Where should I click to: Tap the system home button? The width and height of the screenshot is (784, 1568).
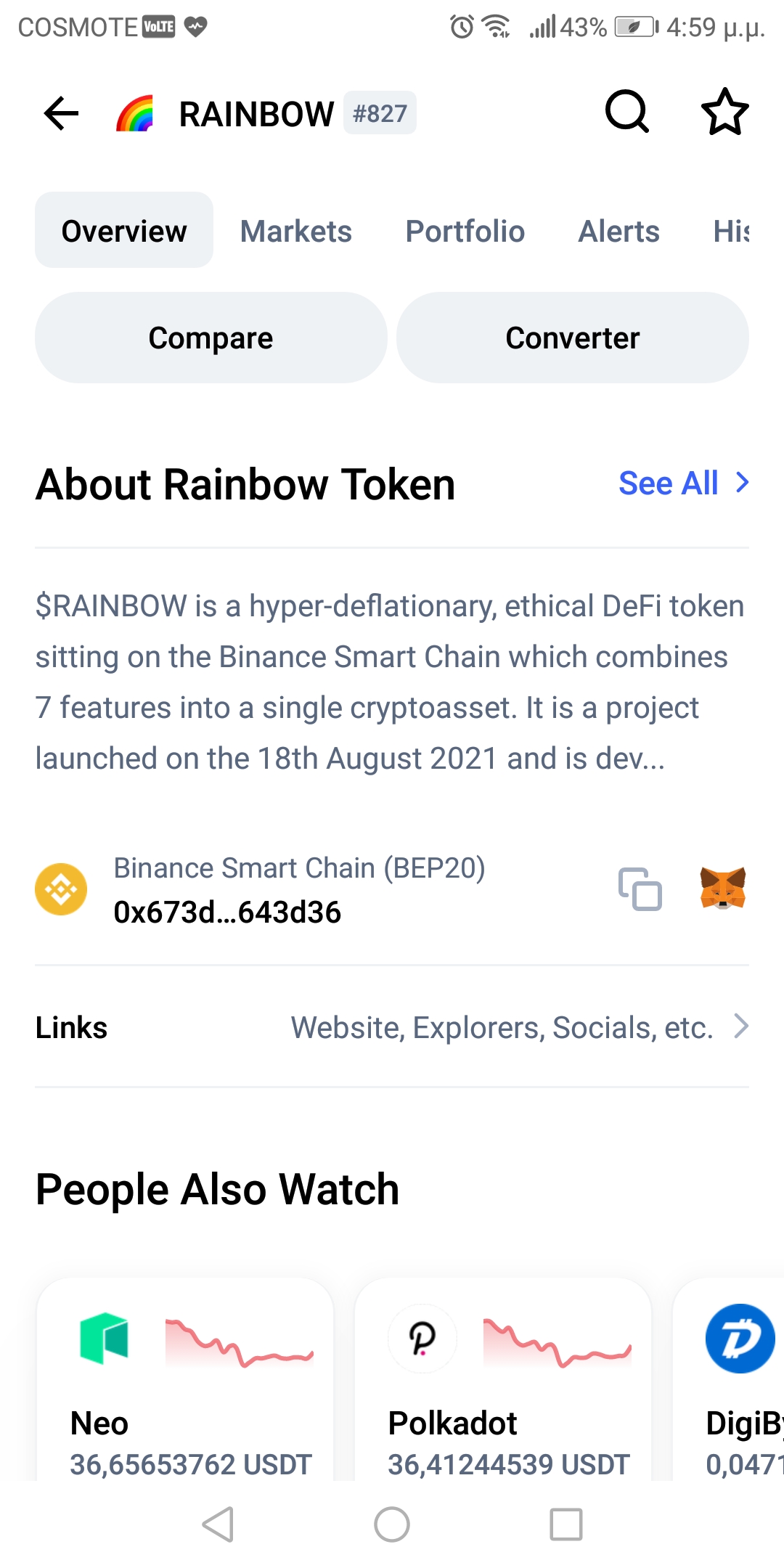(392, 1524)
